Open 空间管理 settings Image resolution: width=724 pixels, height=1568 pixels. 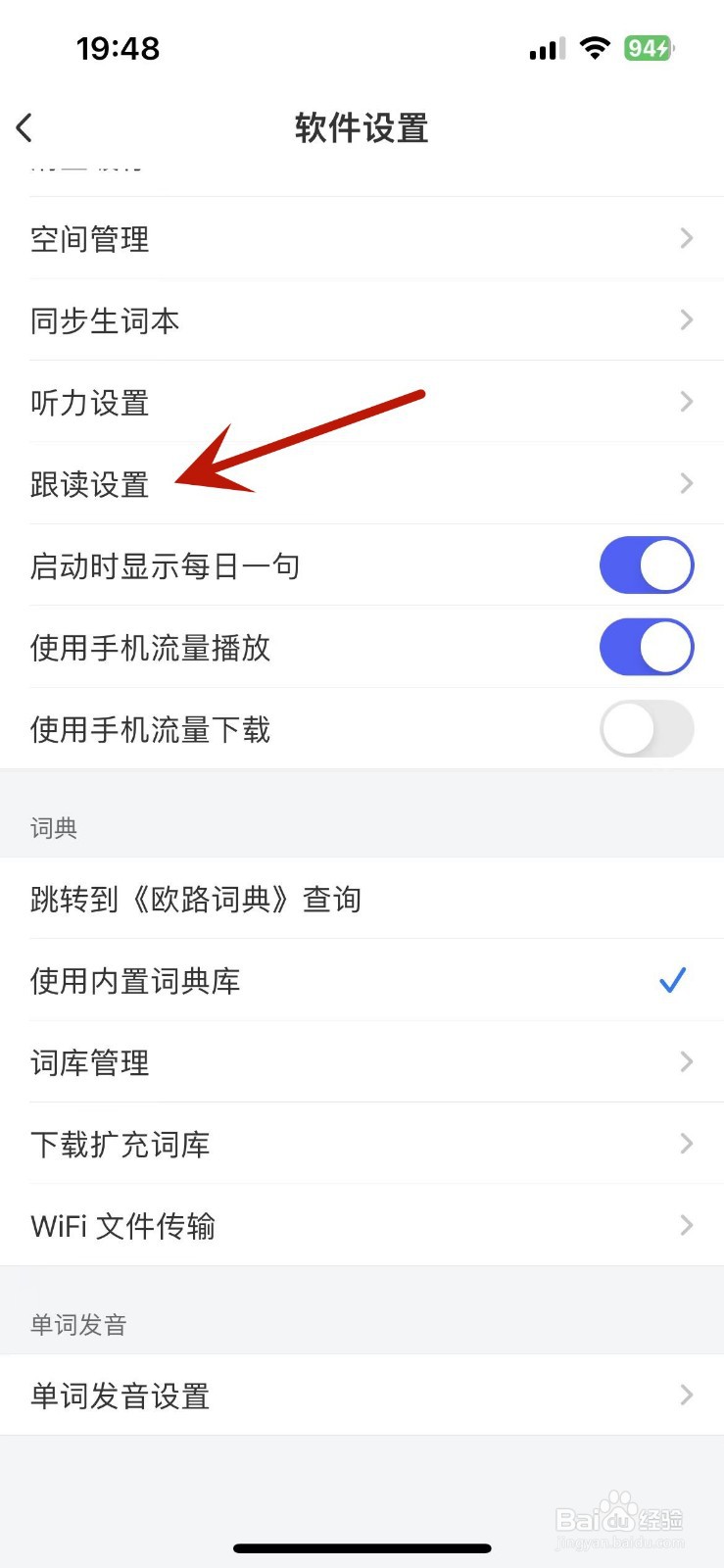point(90,238)
